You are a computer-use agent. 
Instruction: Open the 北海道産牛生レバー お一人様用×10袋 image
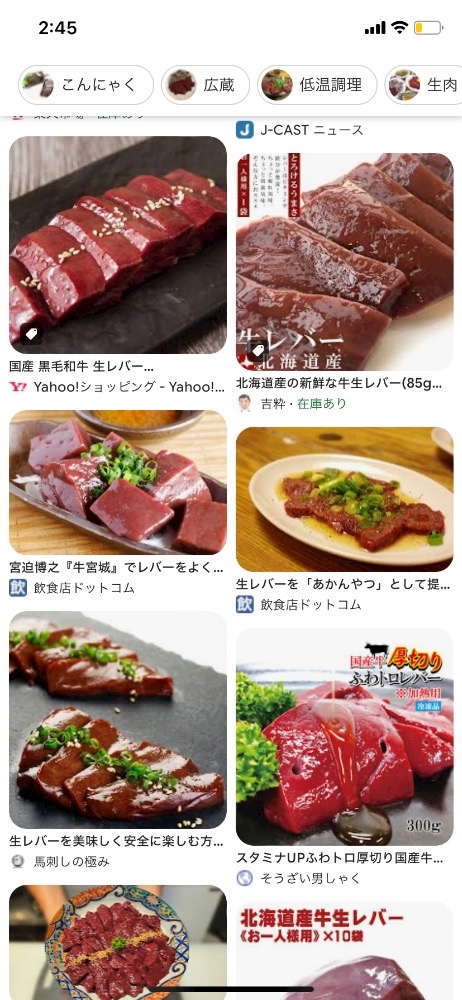point(345,950)
